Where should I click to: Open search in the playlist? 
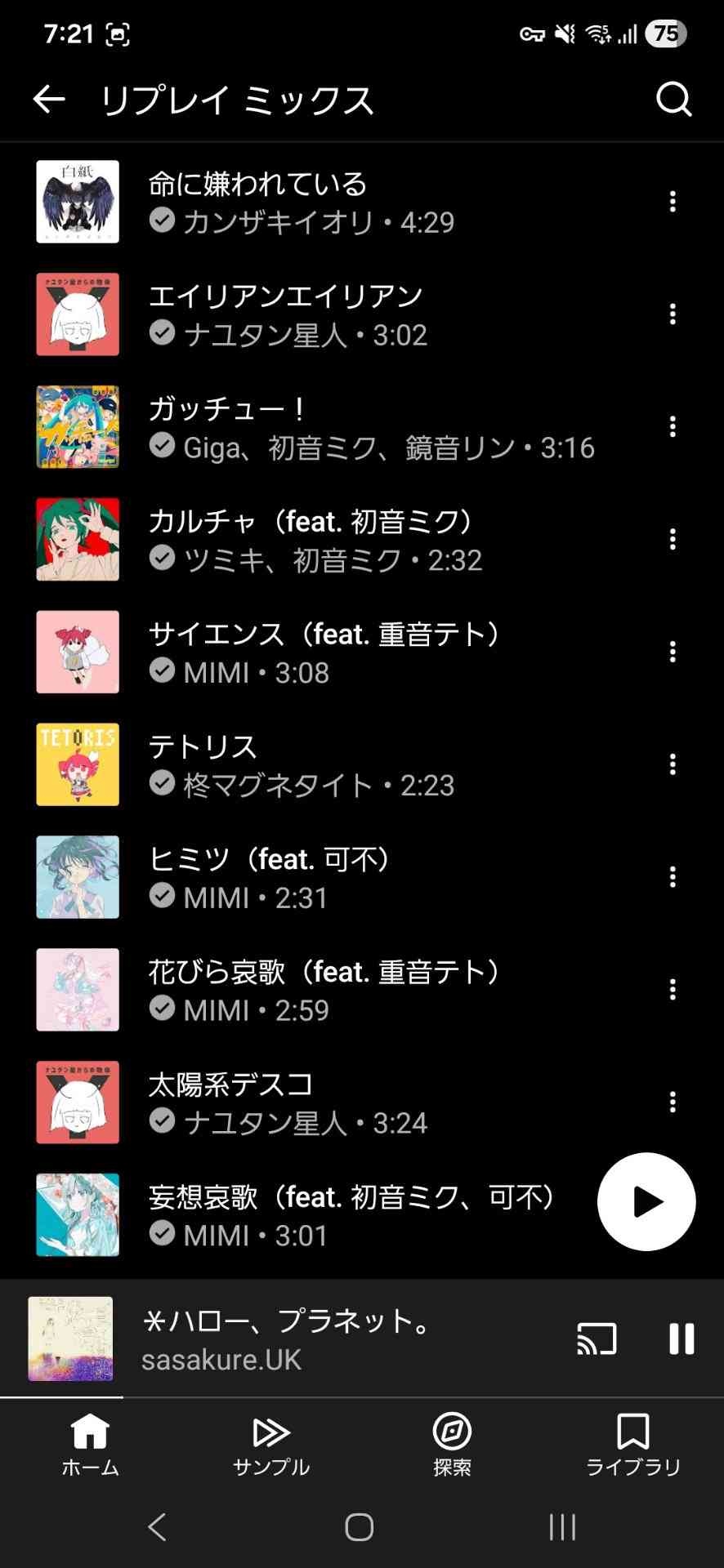[673, 100]
